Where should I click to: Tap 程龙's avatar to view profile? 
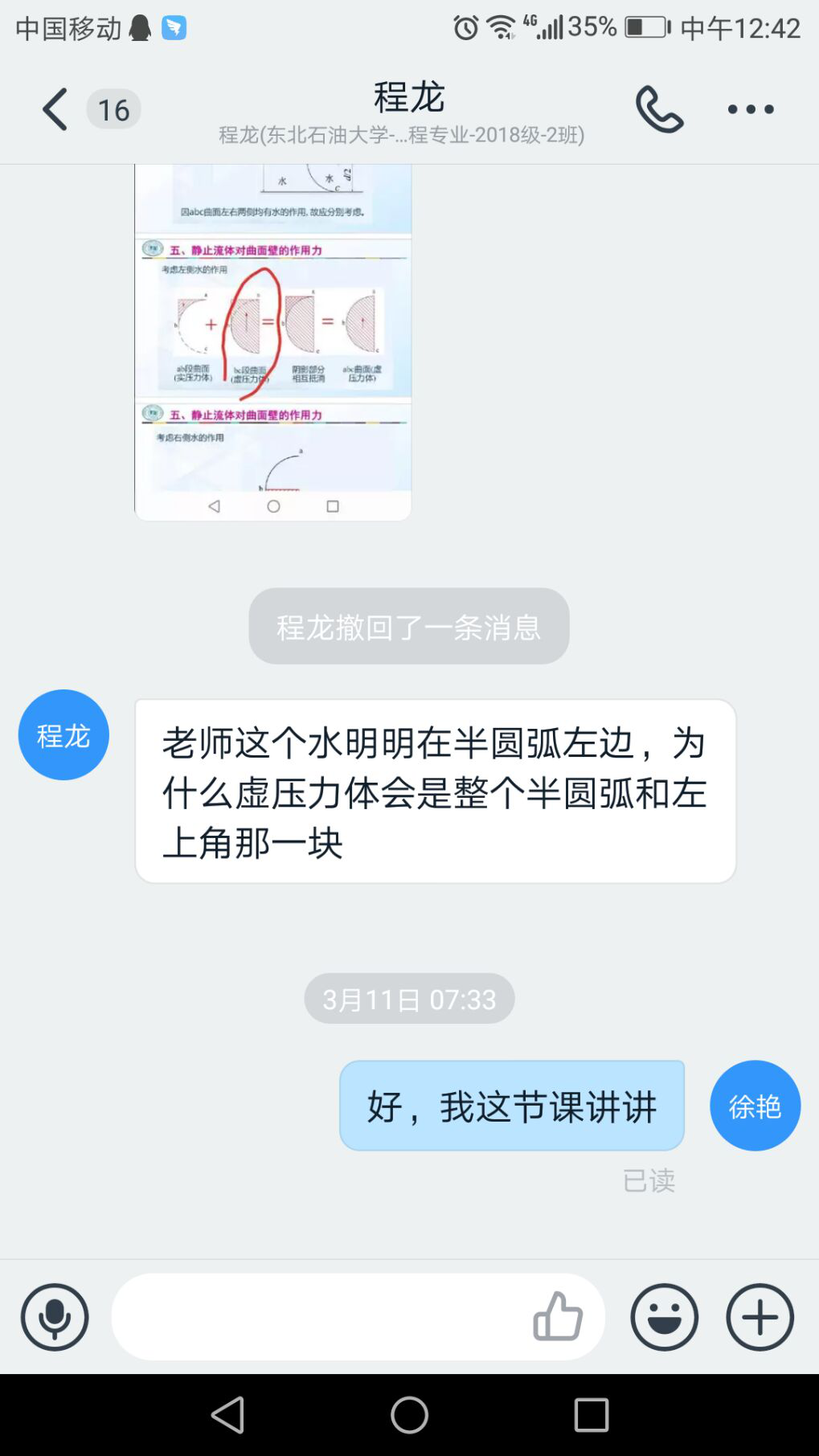pyautogui.click(x=63, y=734)
